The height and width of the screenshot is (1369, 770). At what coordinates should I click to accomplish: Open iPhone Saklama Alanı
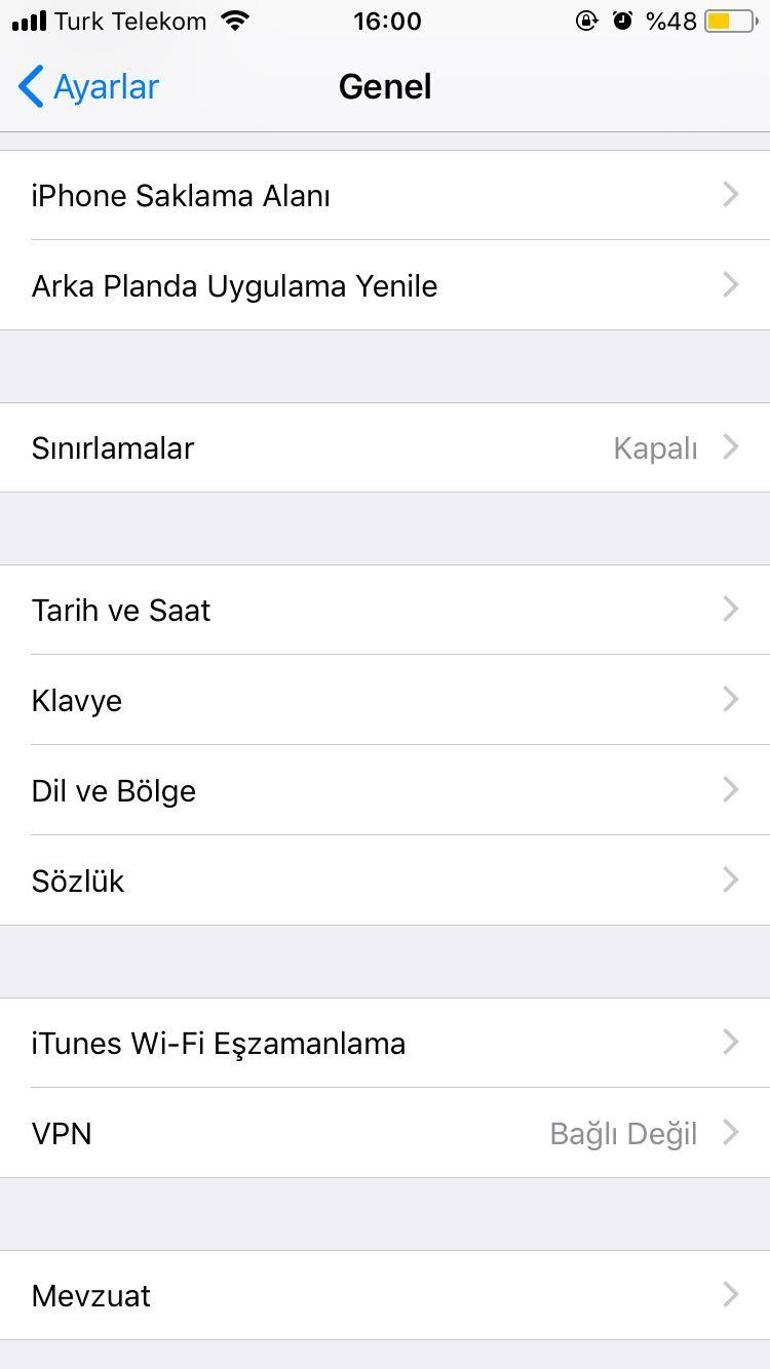tap(385, 196)
